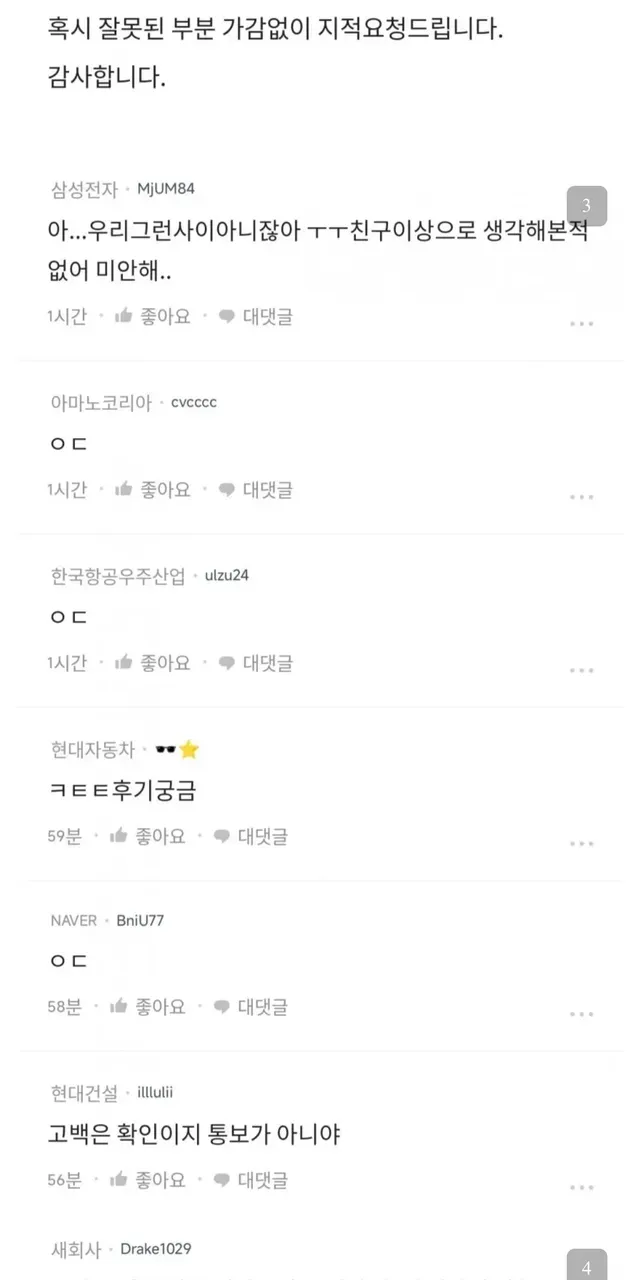Like the 후기궁금 comment
Image resolution: width=640 pixels, height=1280 pixels.
(x=148, y=836)
